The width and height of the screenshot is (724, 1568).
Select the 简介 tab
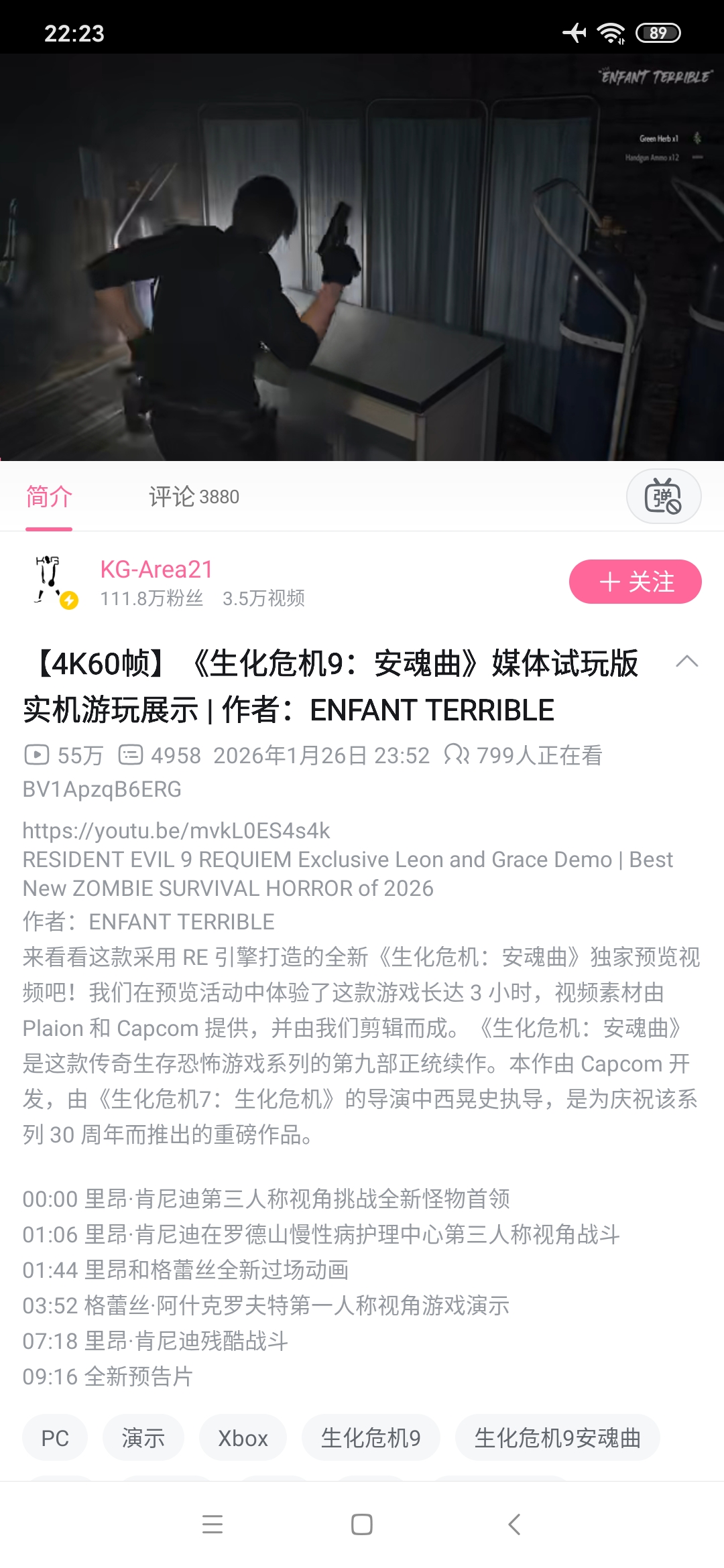(x=49, y=497)
